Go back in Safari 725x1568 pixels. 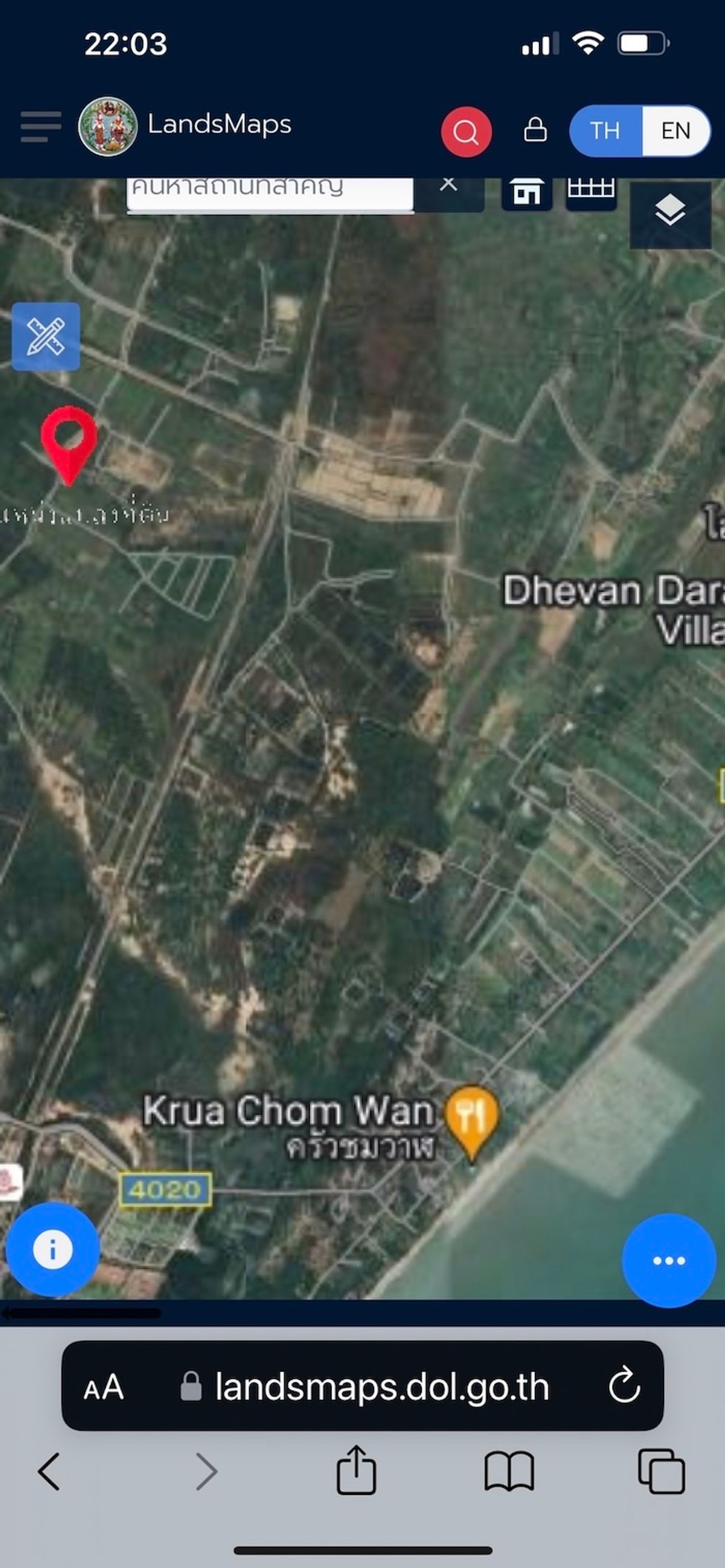pos(49,1472)
